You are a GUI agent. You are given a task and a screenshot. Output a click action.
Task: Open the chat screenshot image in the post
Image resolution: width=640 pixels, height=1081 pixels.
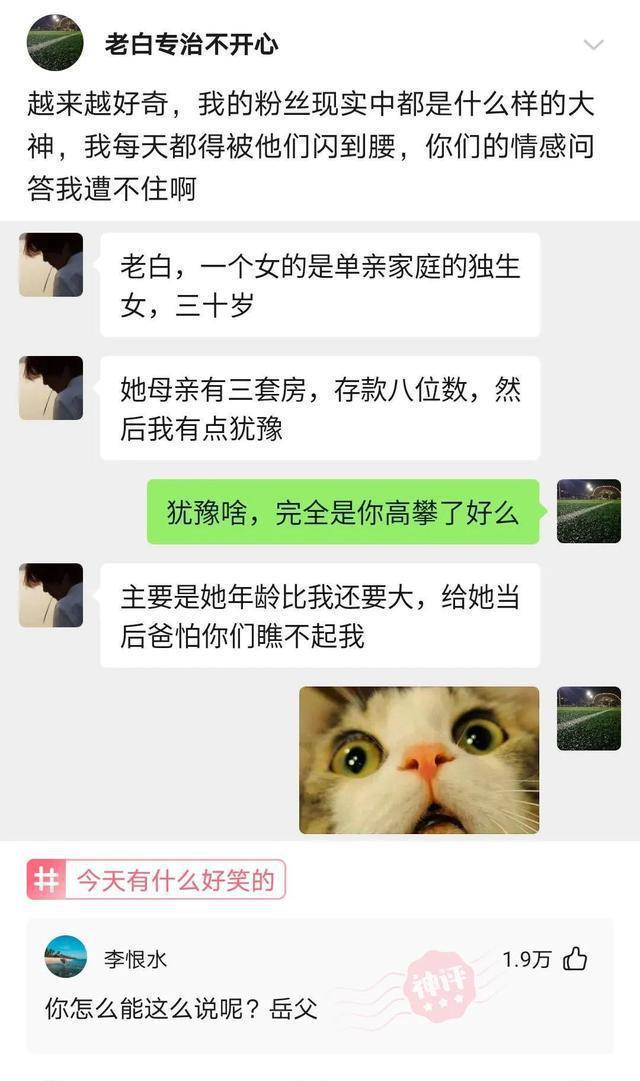click(320, 530)
